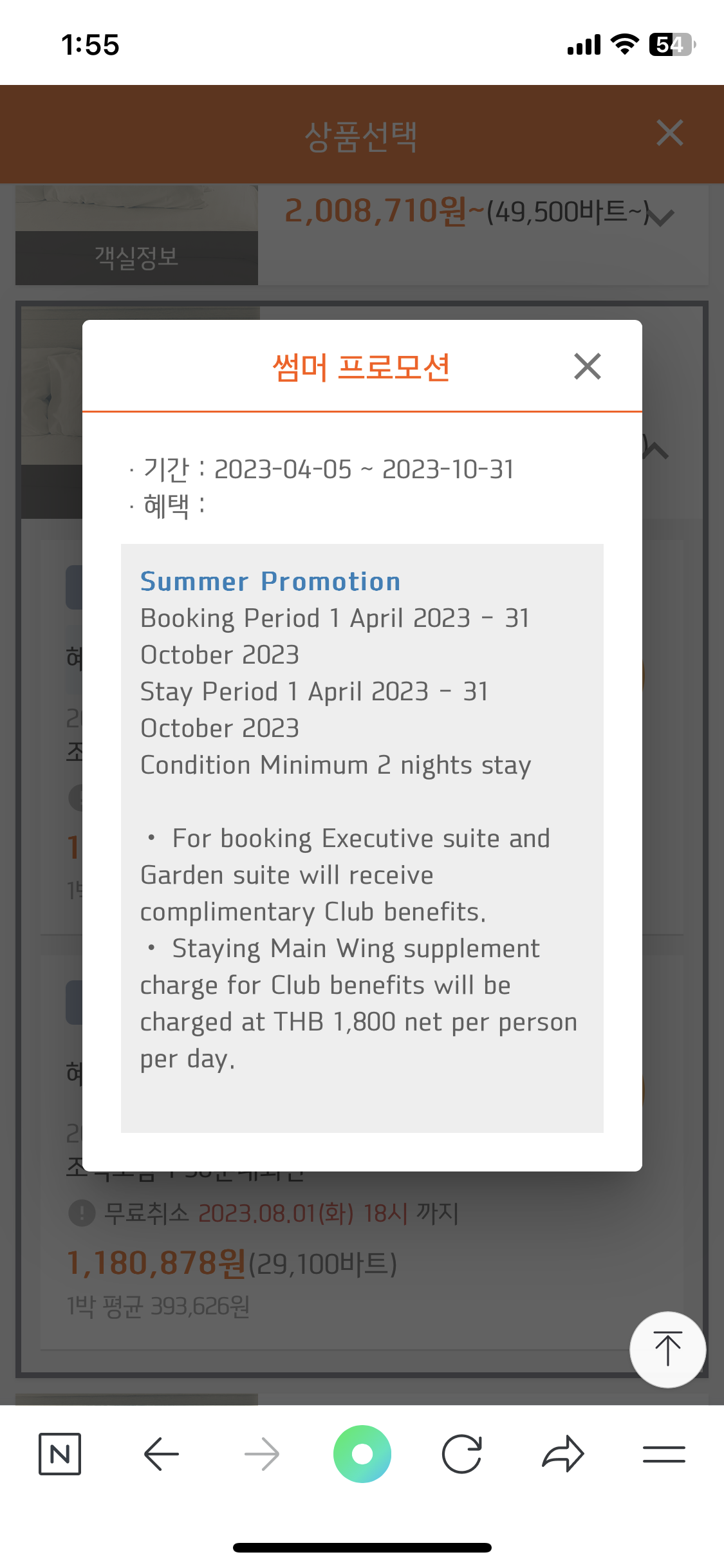Tap the green circle browser button
724x1568 pixels.
[362, 1453]
